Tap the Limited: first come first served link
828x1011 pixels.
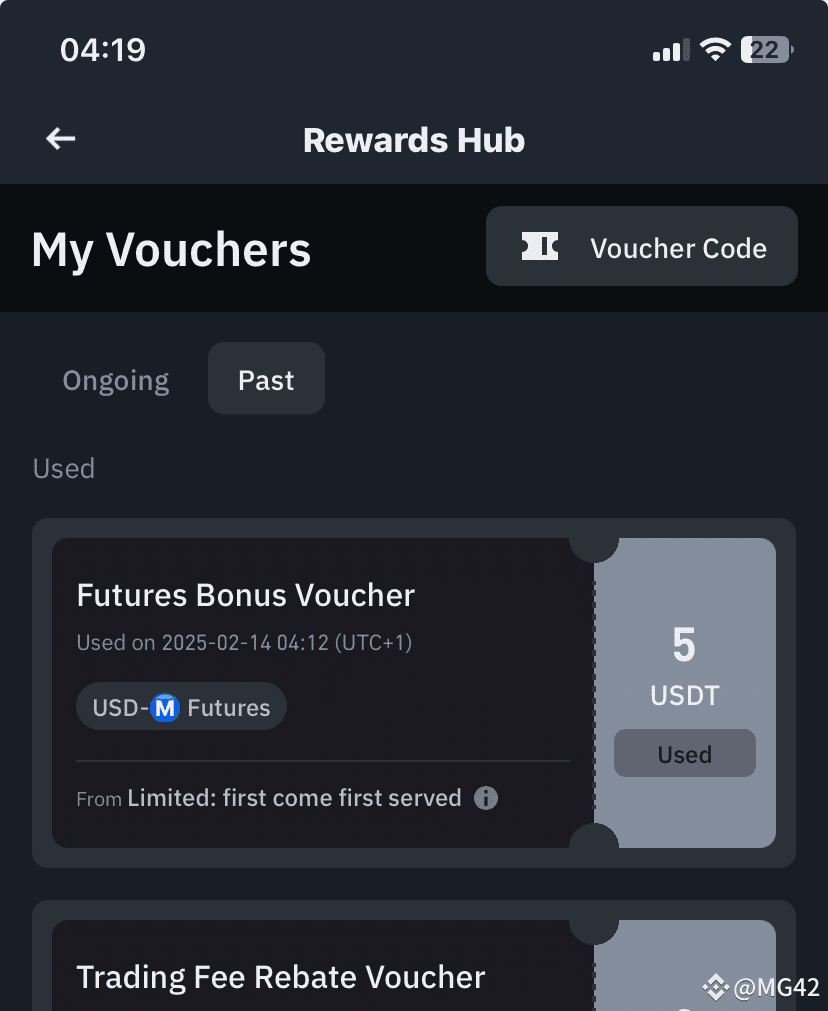coord(293,798)
